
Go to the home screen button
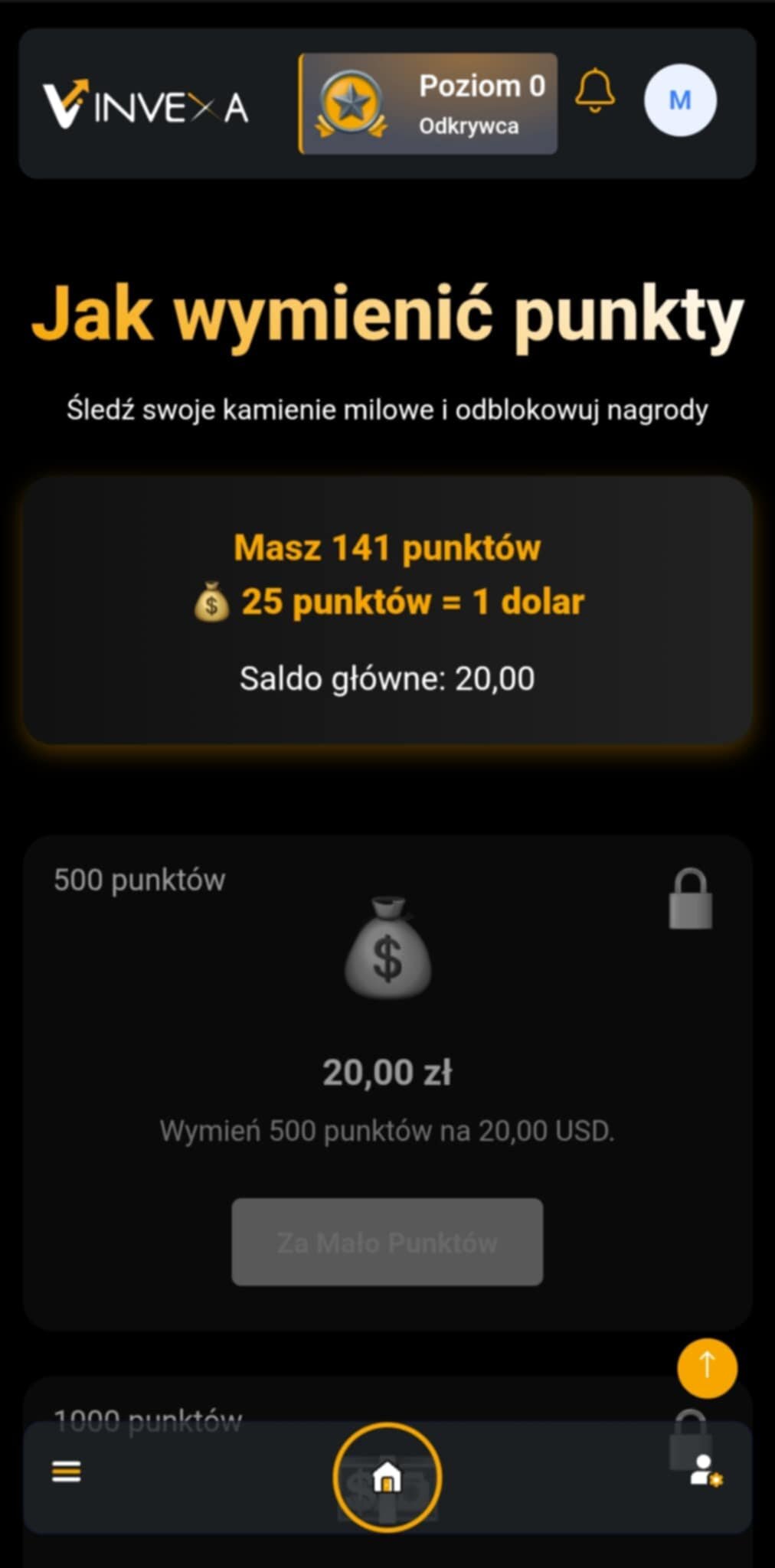[x=387, y=1477]
